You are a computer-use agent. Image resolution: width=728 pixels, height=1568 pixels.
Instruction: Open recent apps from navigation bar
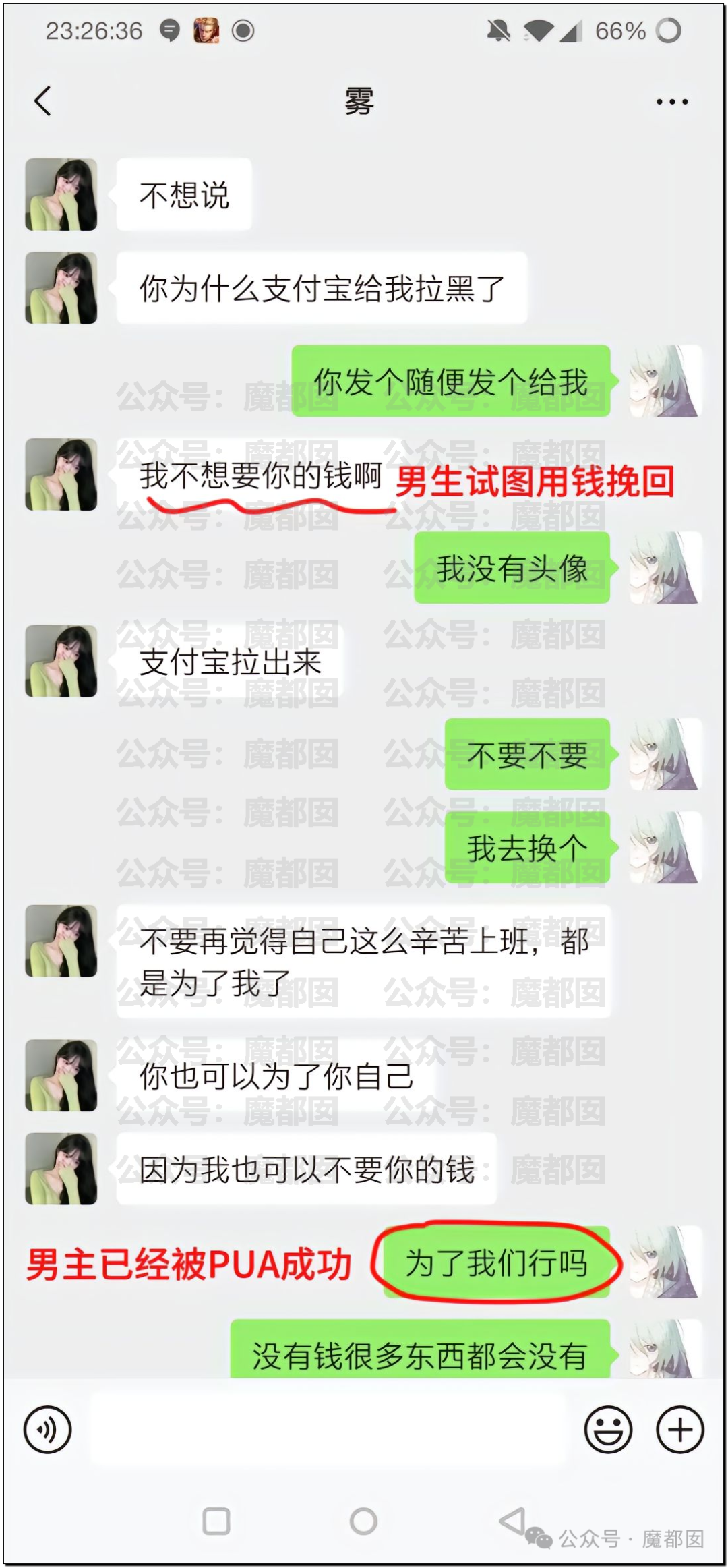point(216,1521)
